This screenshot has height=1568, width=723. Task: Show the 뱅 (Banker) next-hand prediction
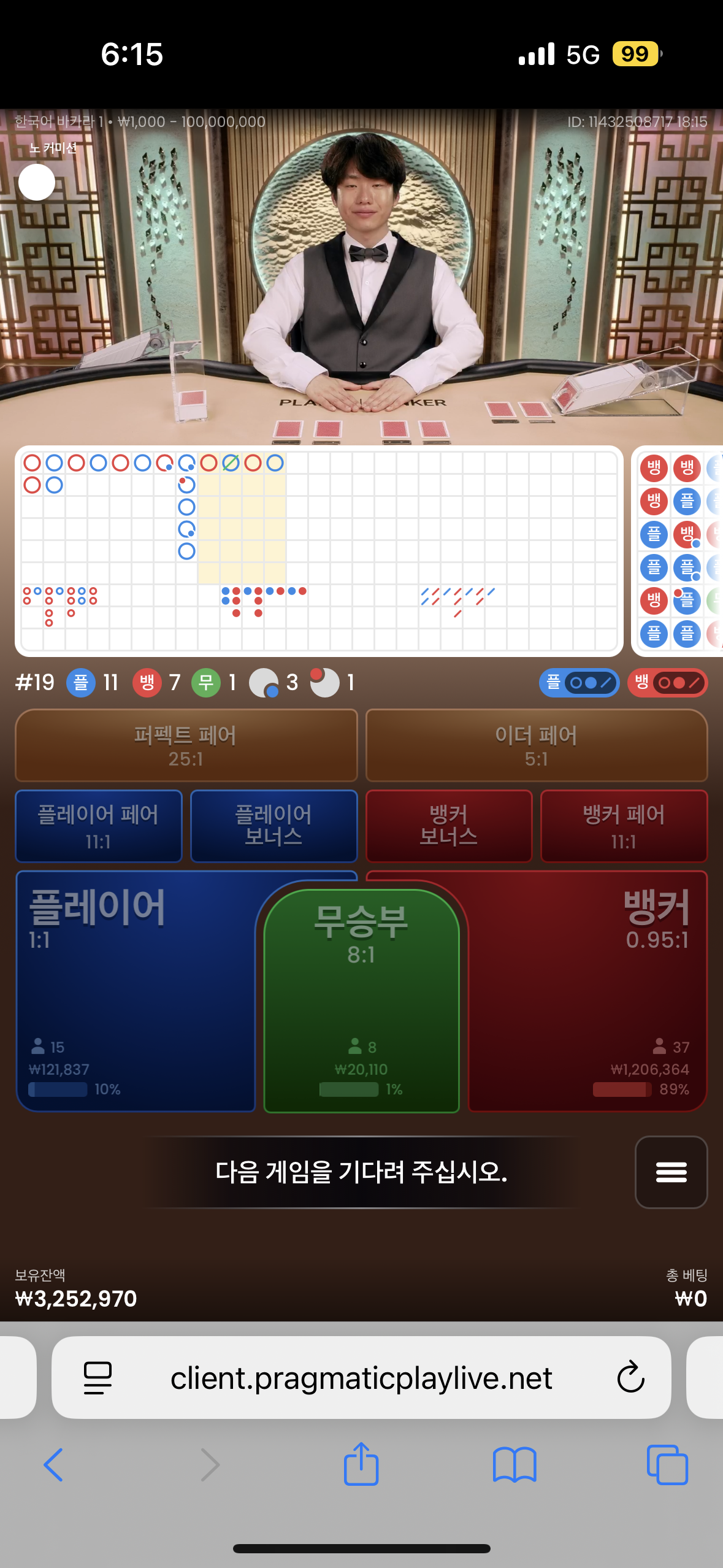(x=667, y=683)
